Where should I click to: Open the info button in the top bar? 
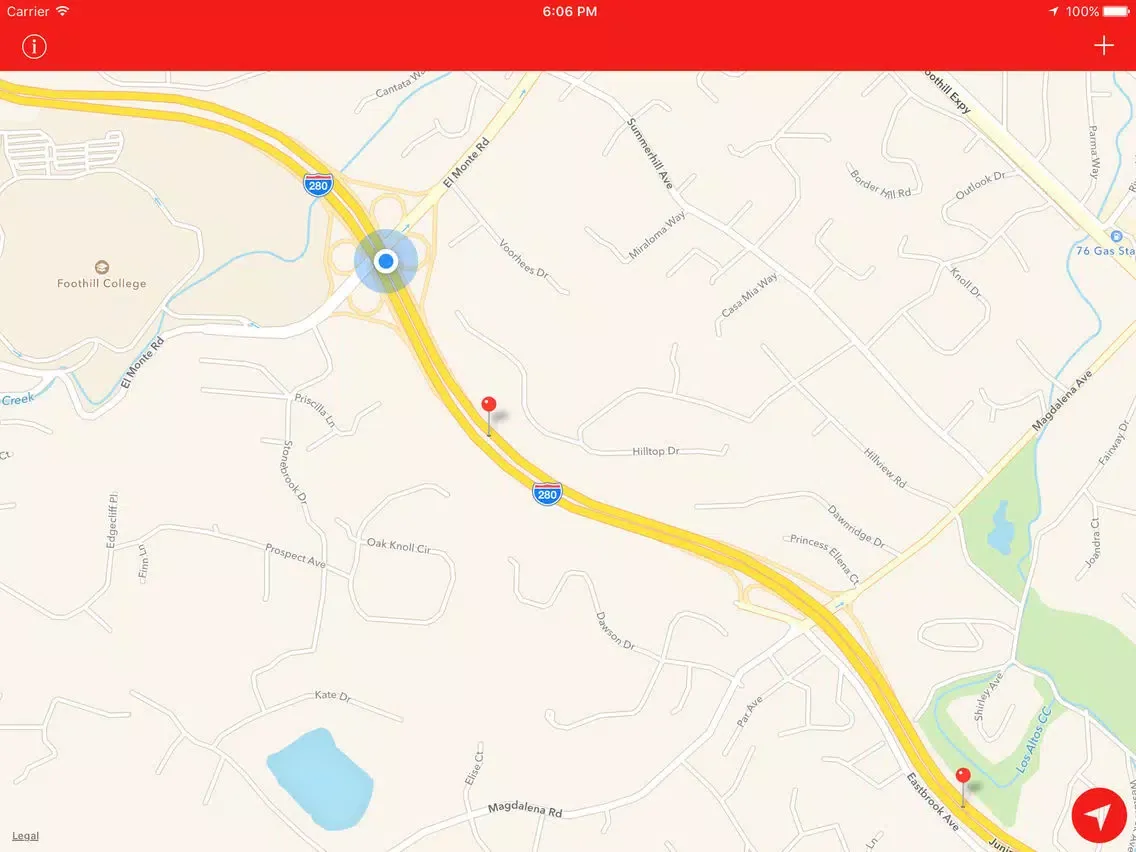coord(34,46)
